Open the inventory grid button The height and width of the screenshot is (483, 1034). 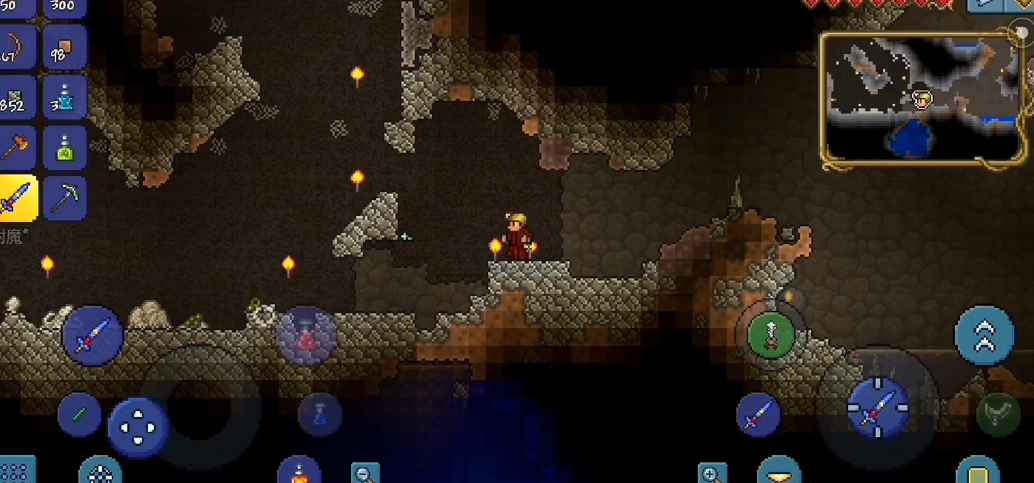click(x=16, y=471)
